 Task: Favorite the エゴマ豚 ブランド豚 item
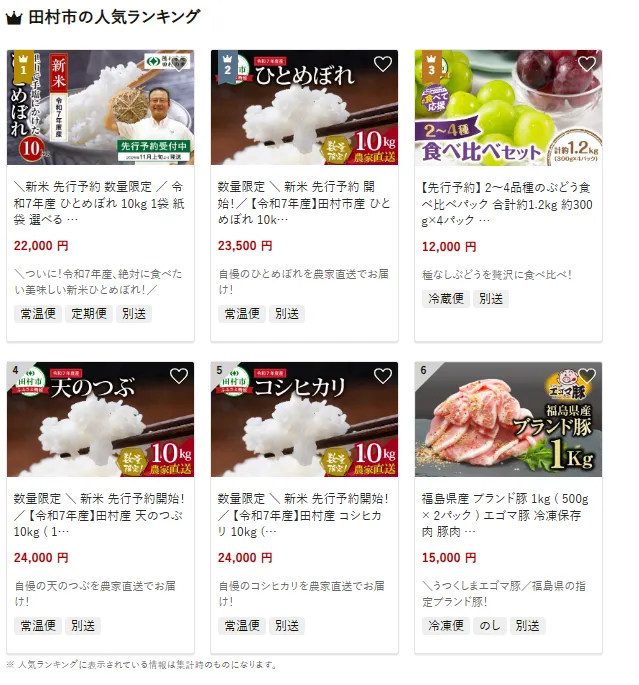(x=586, y=377)
